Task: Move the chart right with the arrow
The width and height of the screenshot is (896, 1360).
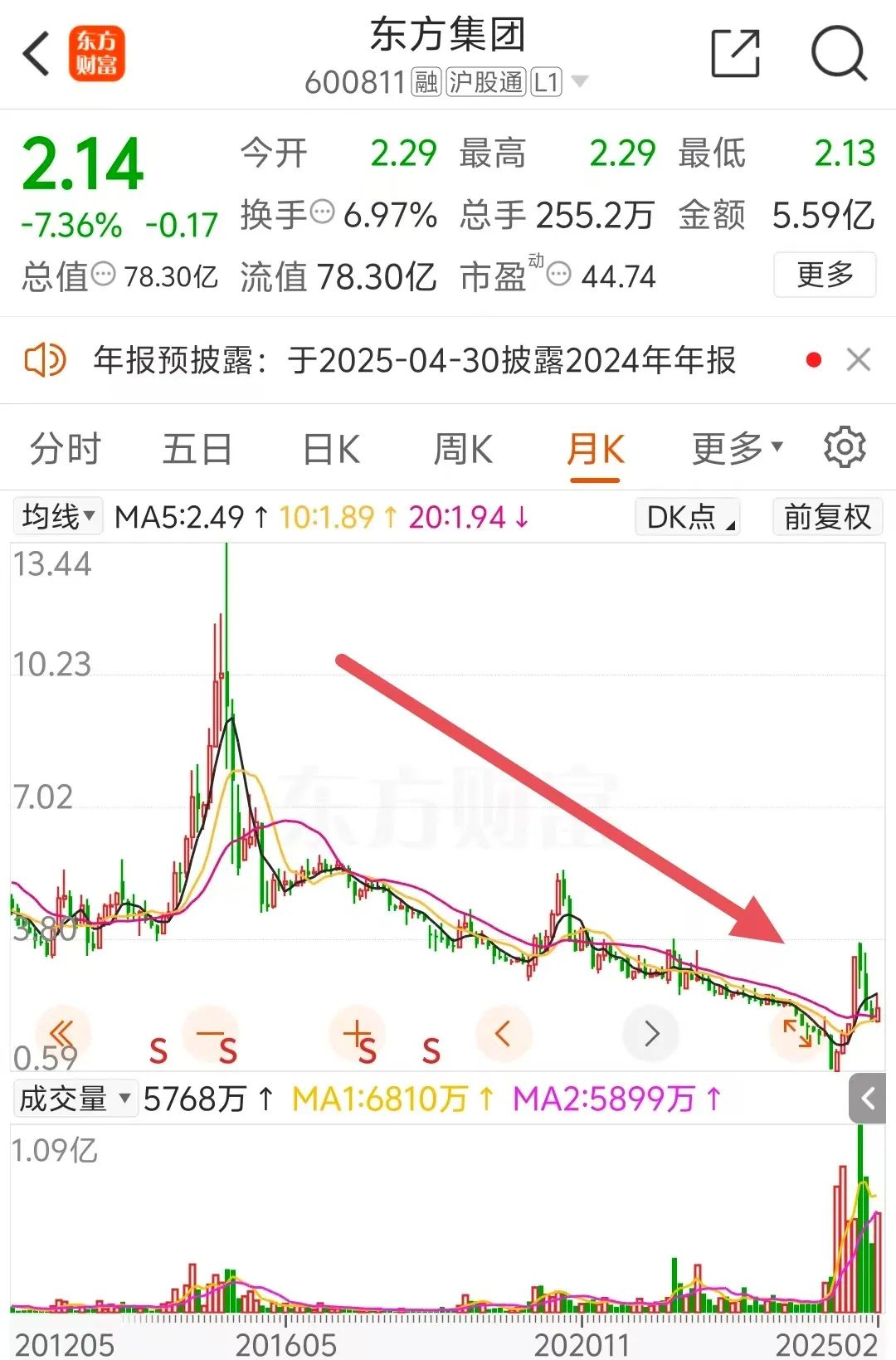Action: (x=651, y=1034)
